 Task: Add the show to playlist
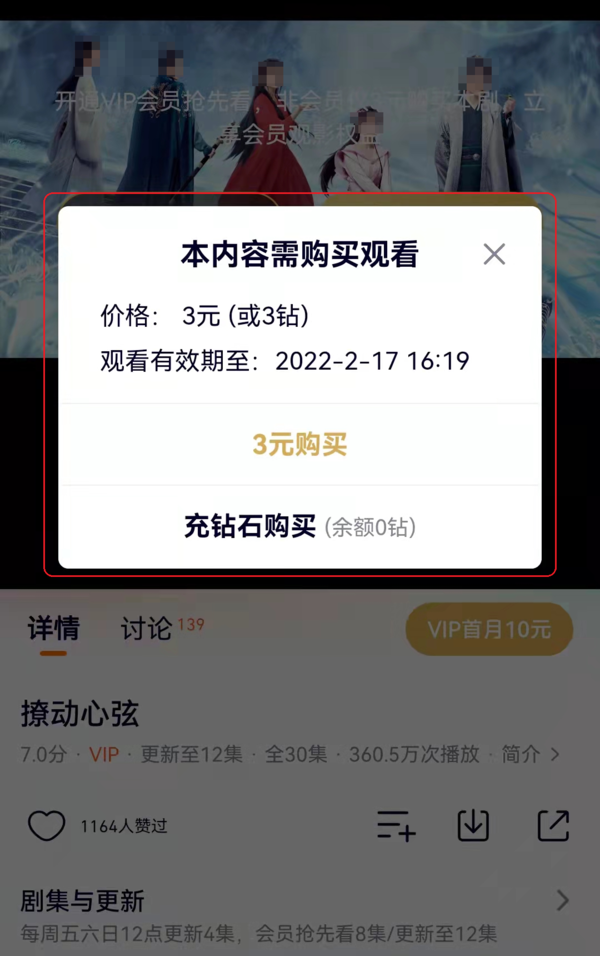(x=396, y=825)
